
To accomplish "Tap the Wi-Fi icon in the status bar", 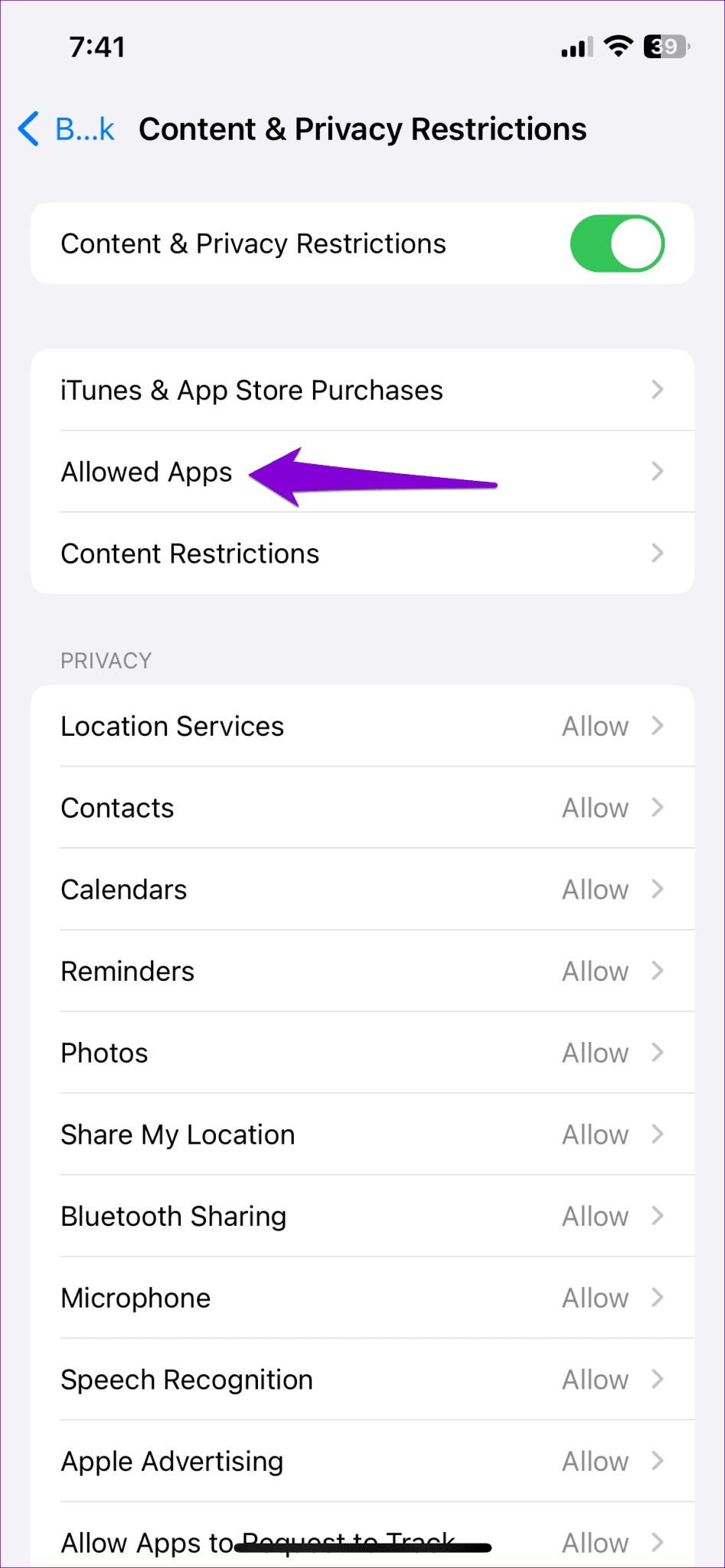I will (x=617, y=46).
